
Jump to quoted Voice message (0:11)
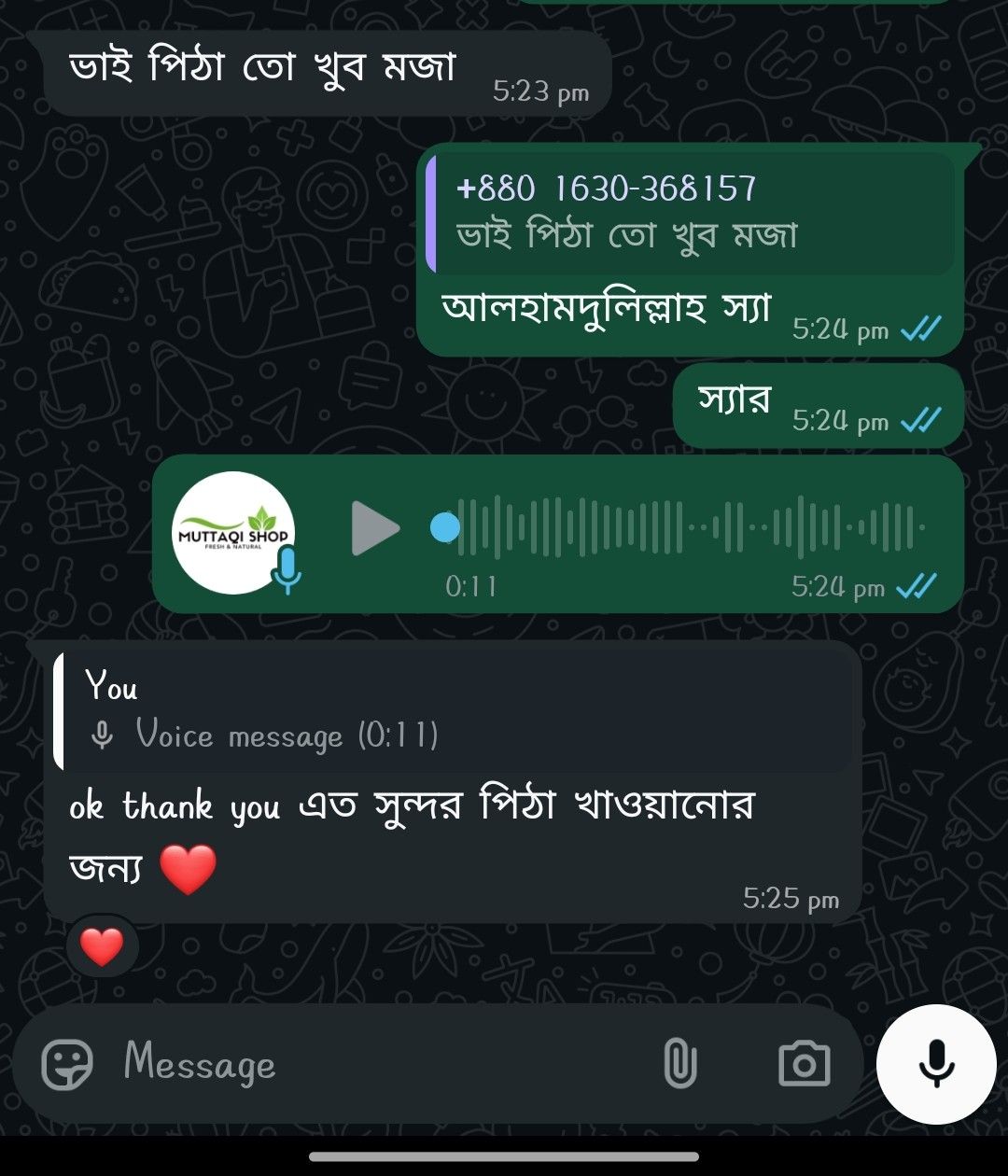tap(453, 712)
